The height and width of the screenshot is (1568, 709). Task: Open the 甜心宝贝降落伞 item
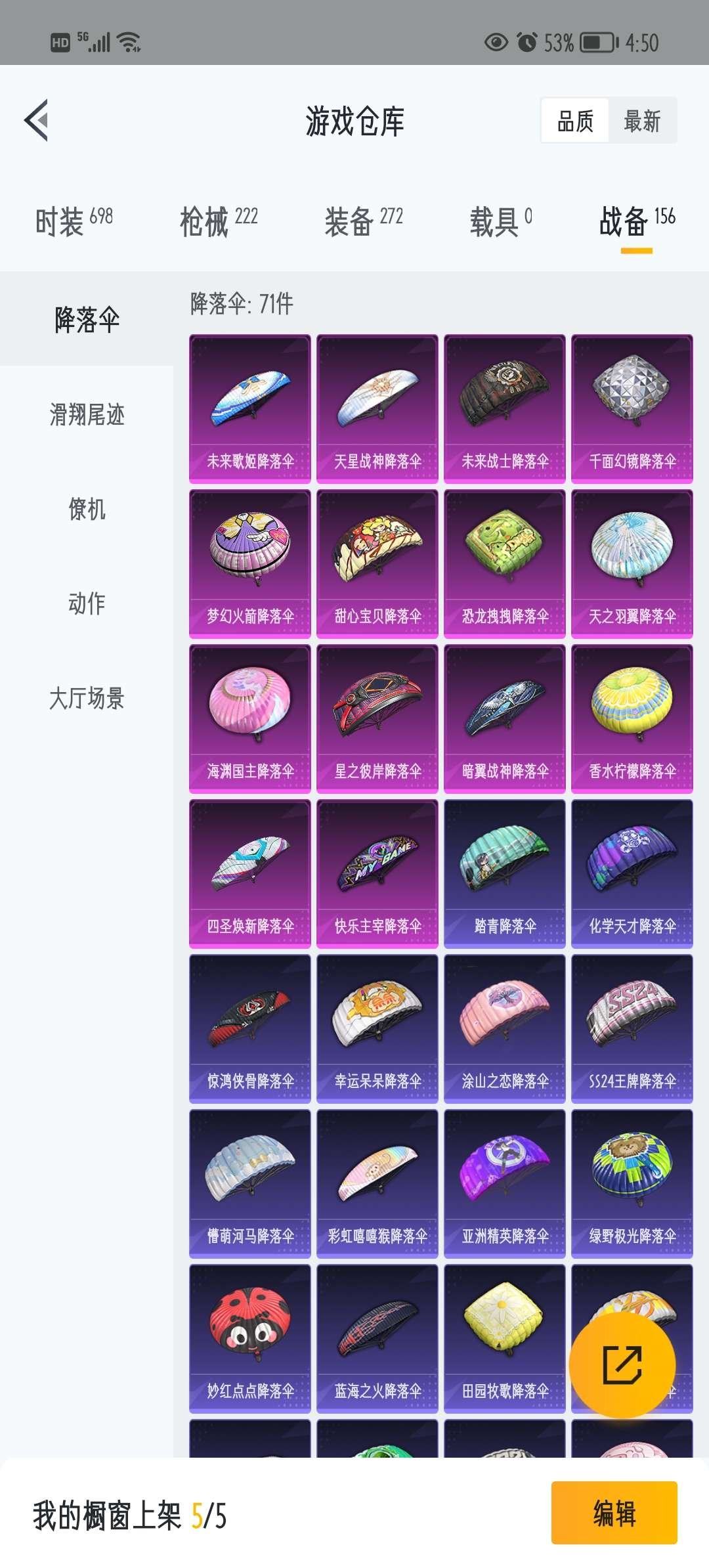[x=377, y=563]
